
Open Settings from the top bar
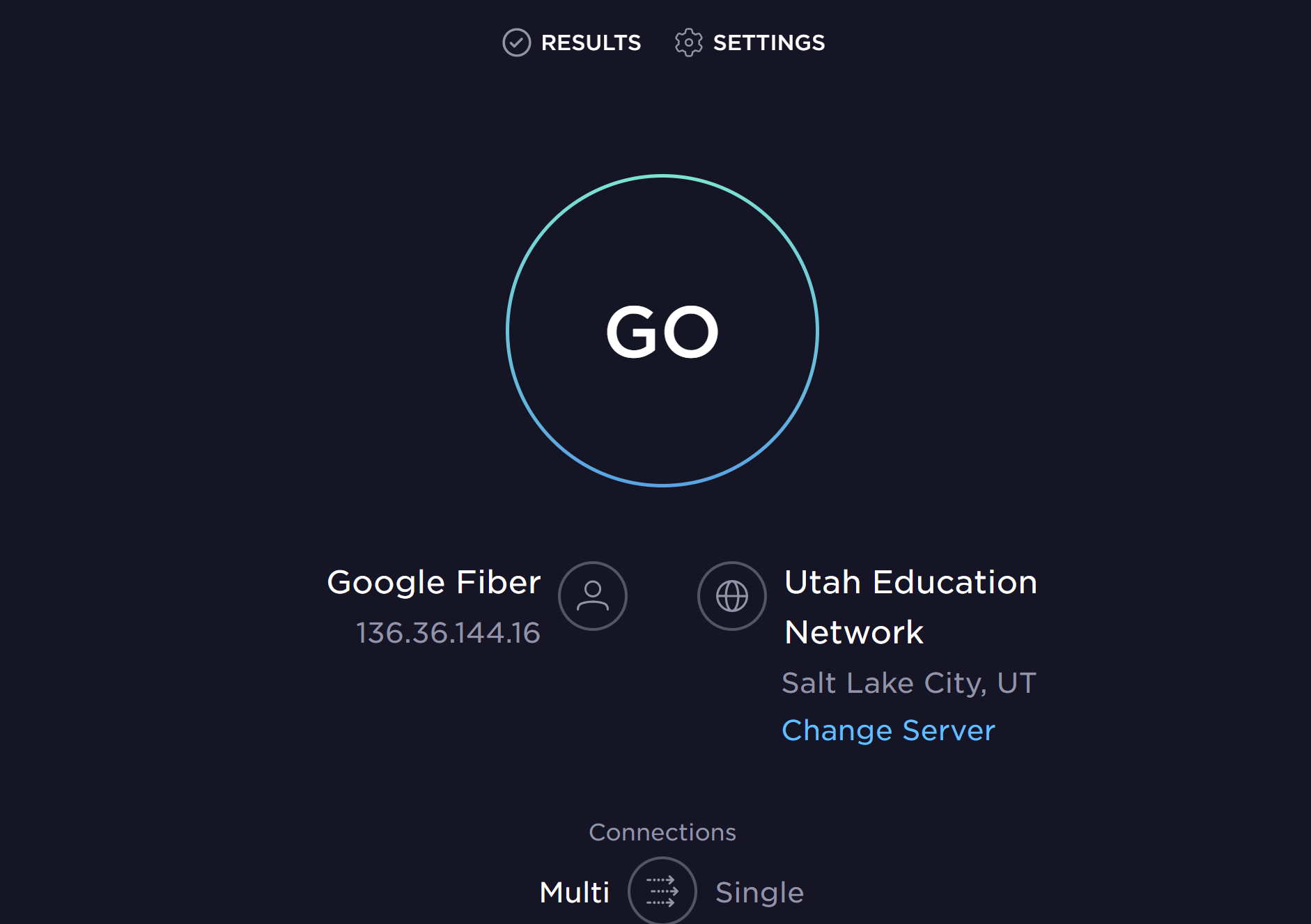pos(750,42)
